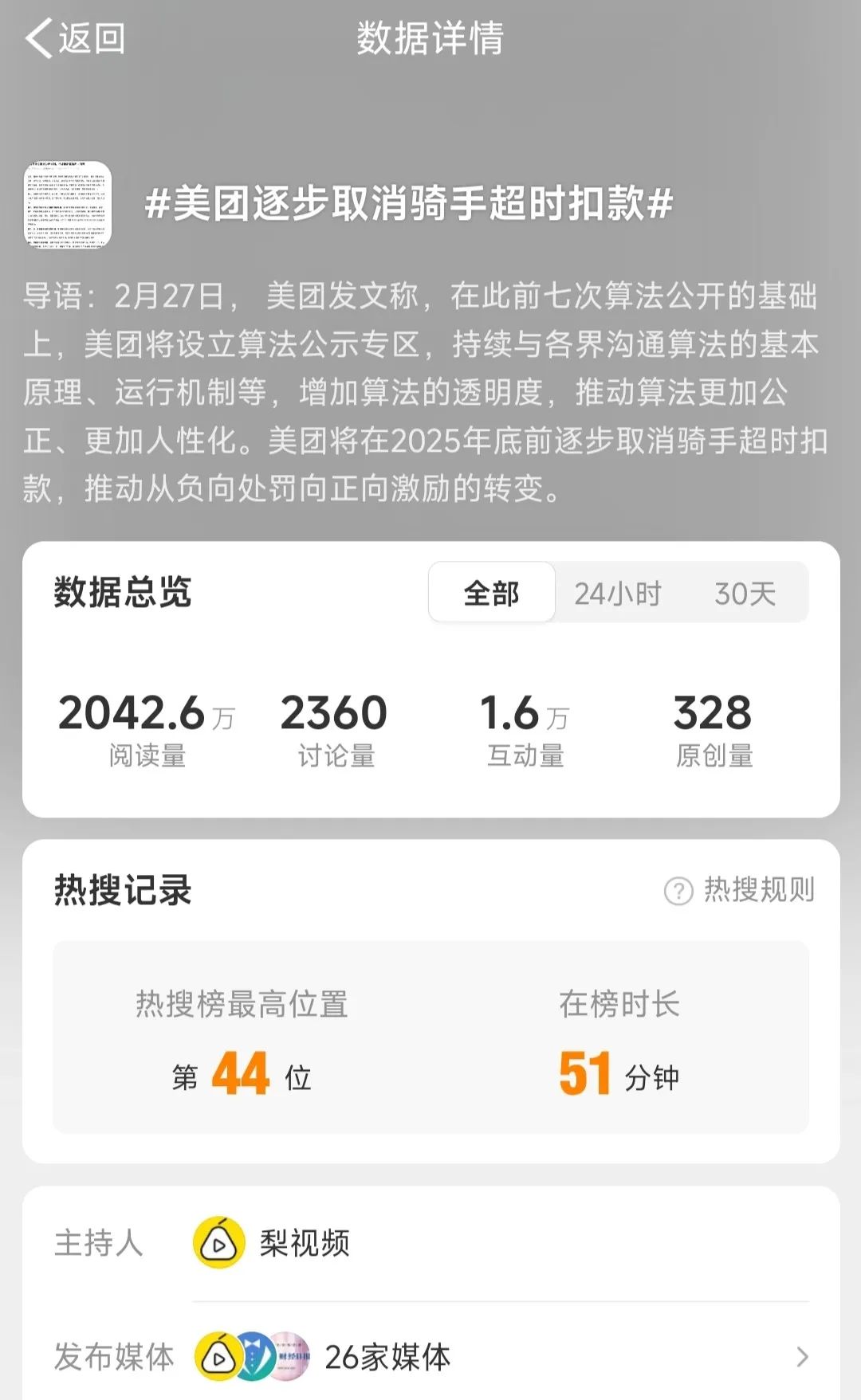Open the topic thumbnail image

click(x=69, y=204)
